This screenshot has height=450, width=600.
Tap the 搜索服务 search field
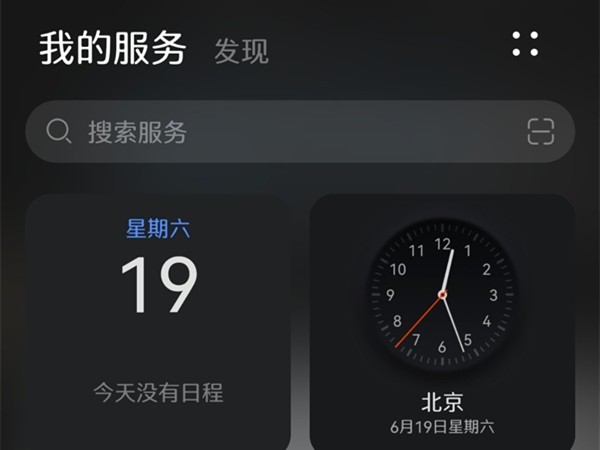click(x=280, y=131)
